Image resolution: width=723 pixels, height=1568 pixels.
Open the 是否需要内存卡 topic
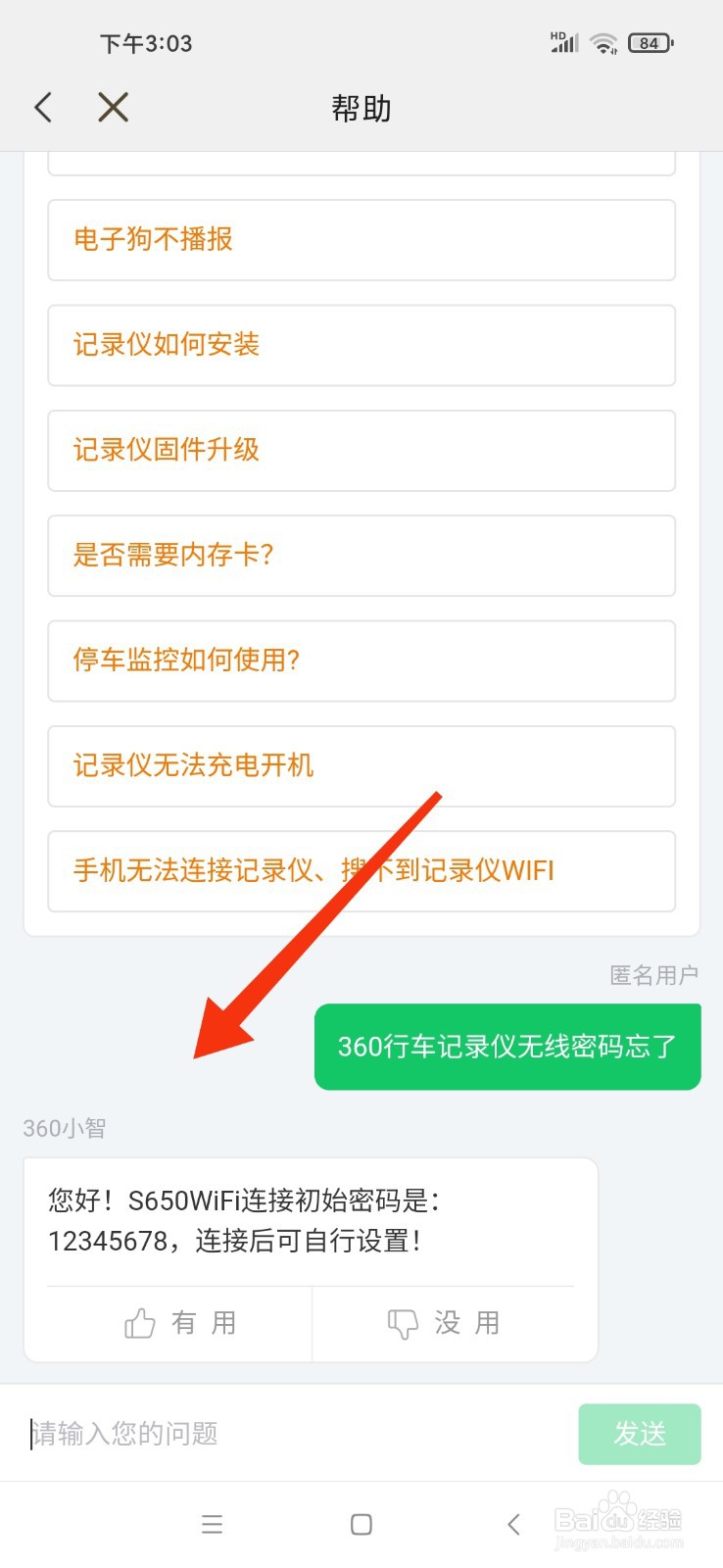tap(361, 556)
